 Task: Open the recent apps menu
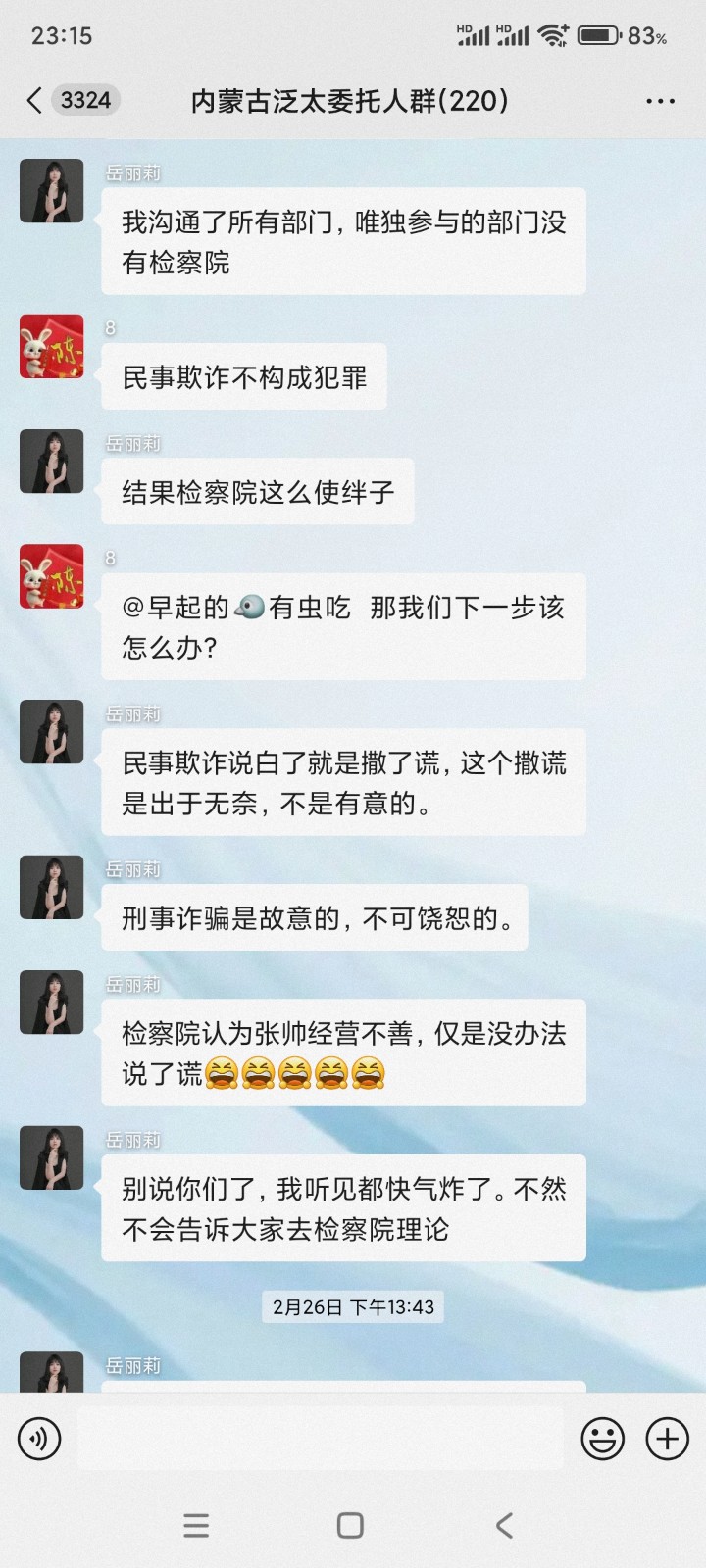click(x=196, y=1525)
